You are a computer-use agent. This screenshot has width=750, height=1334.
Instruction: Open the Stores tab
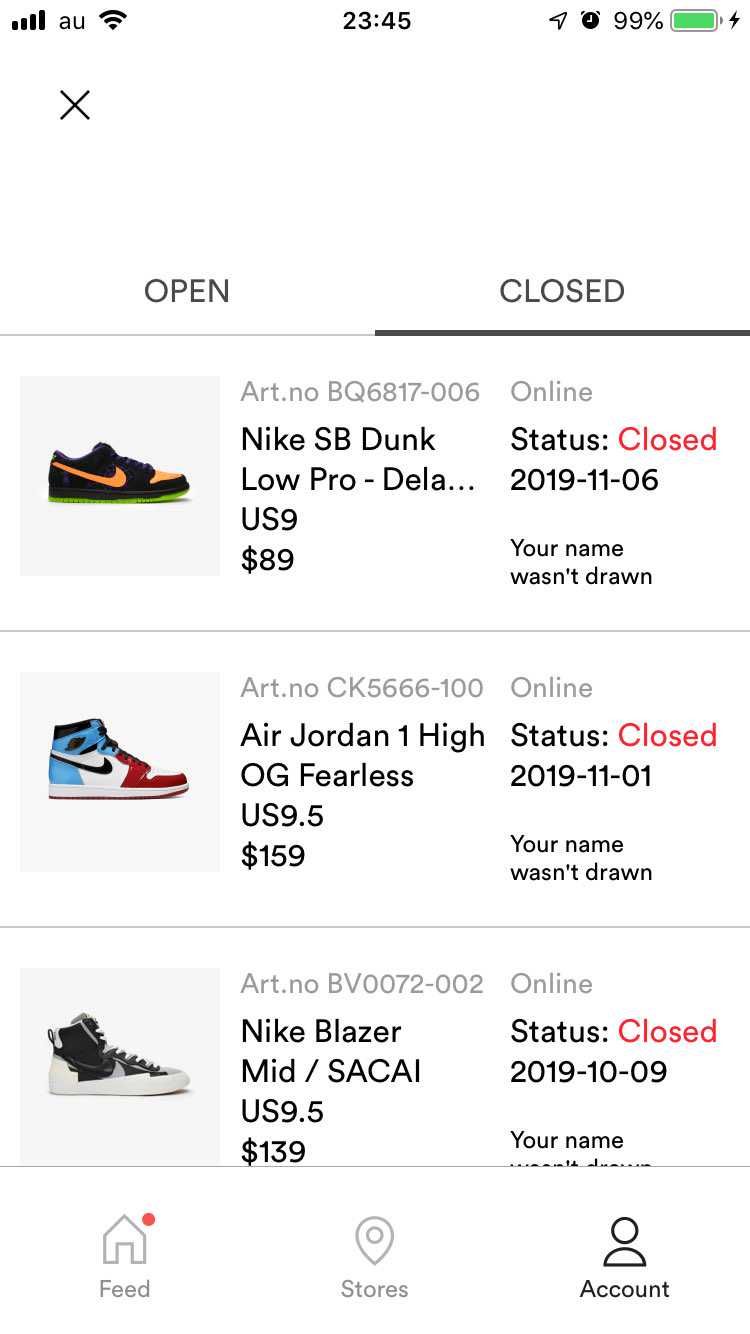pos(375,1256)
